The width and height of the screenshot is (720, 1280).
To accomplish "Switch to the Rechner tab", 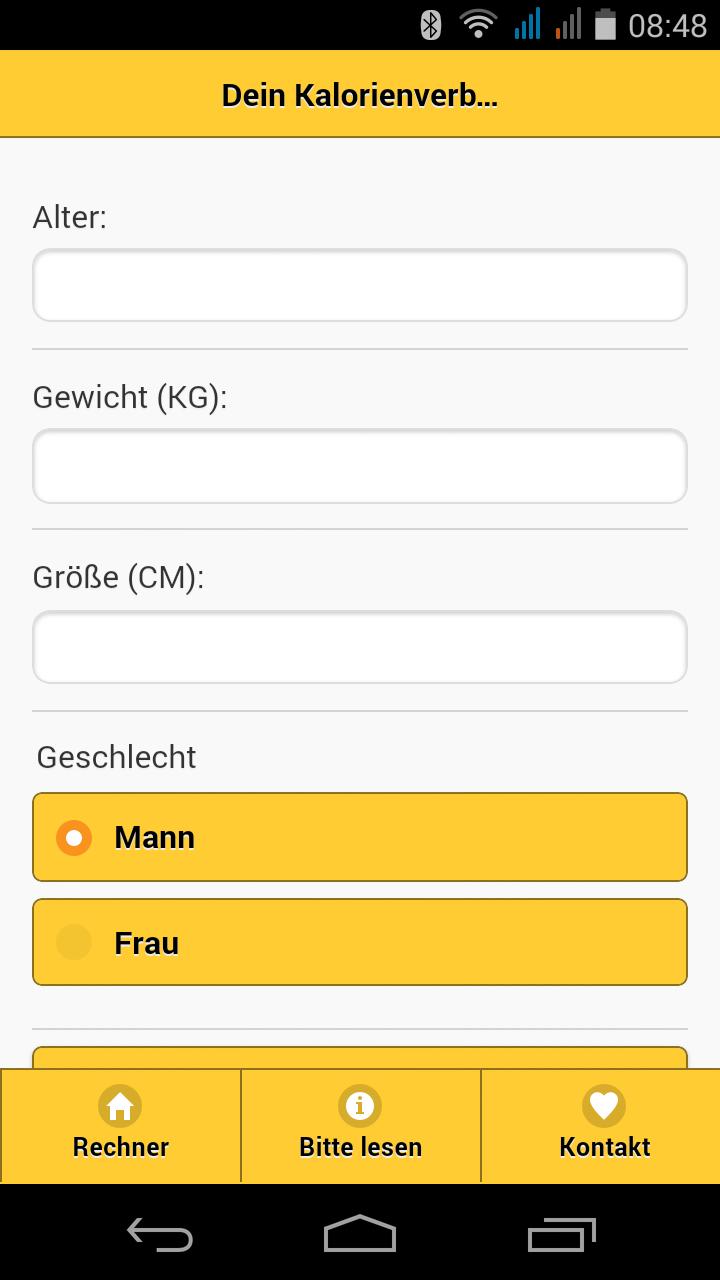I will coord(120,1126).
